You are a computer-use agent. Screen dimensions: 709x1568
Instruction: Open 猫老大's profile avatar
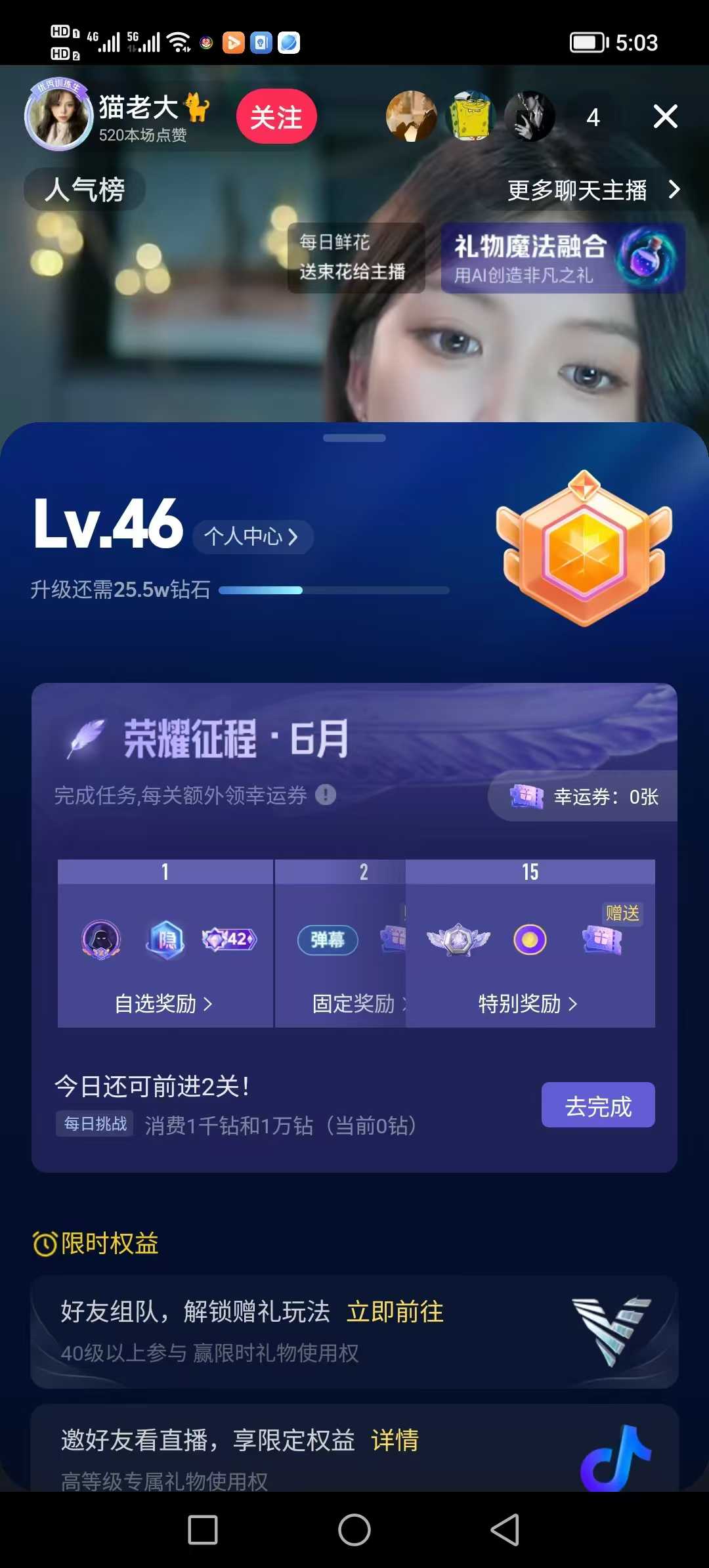[58, 117]
